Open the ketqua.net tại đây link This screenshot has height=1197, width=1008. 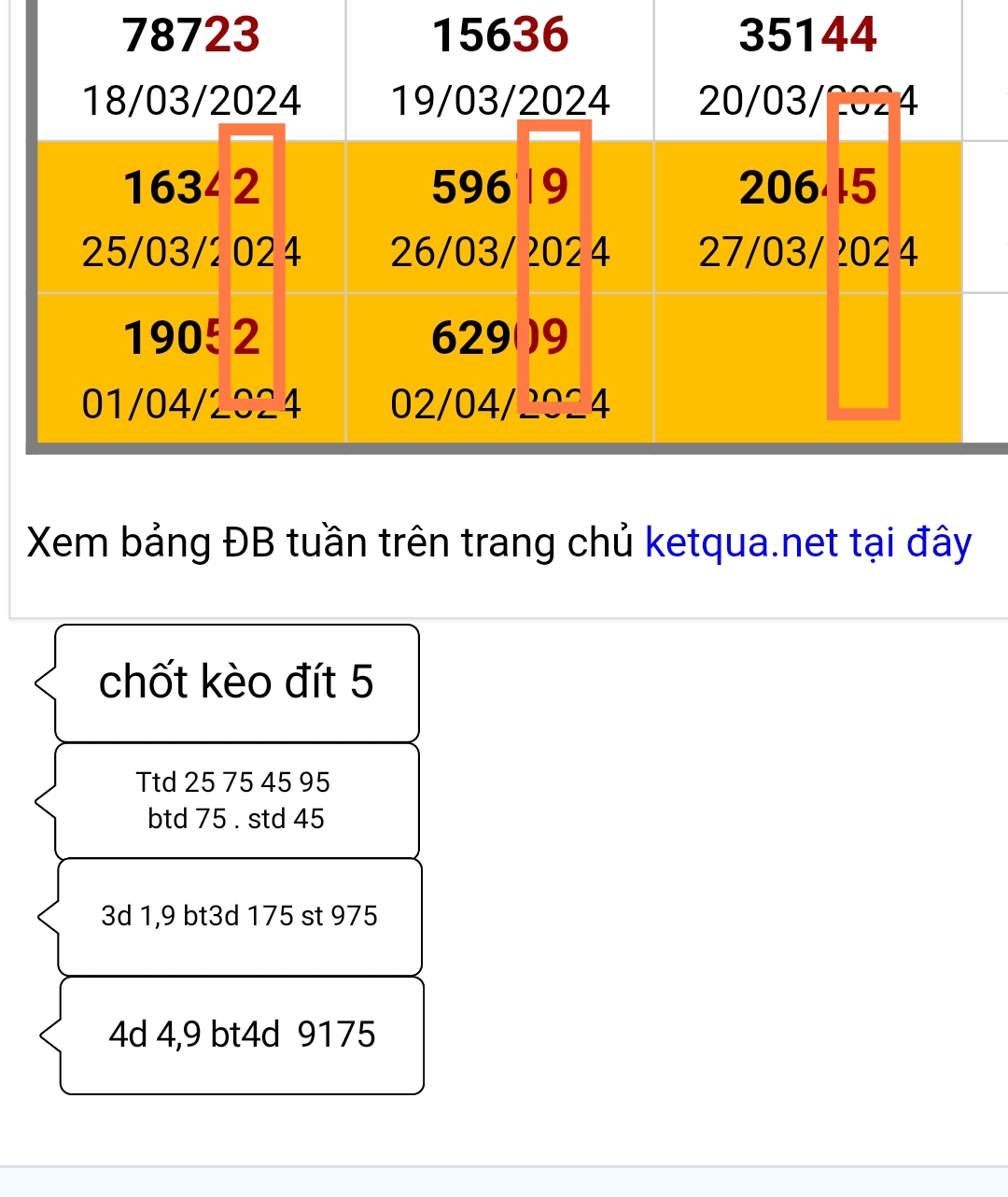point(808,542)
